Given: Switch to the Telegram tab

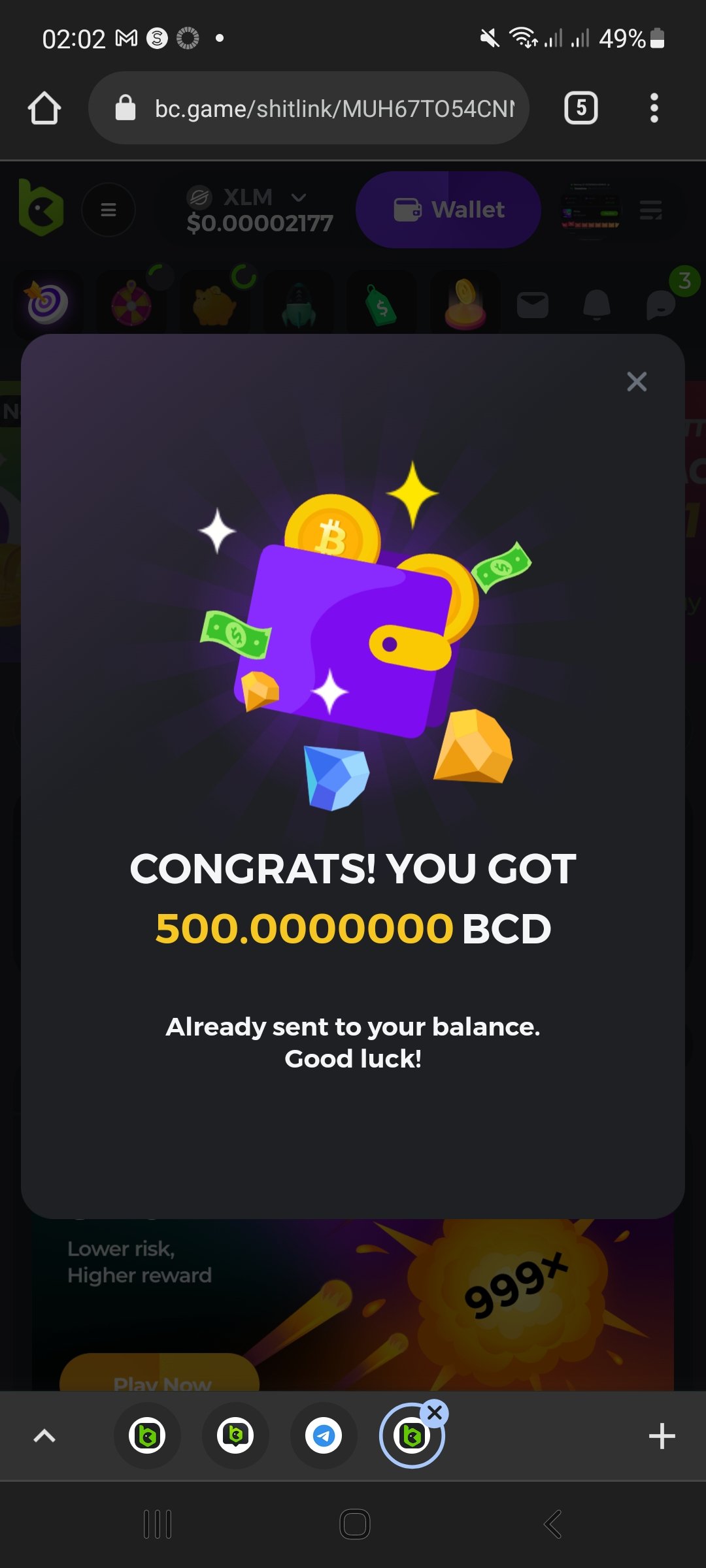Looking at the screenshot, I should tap(324, 1436).
